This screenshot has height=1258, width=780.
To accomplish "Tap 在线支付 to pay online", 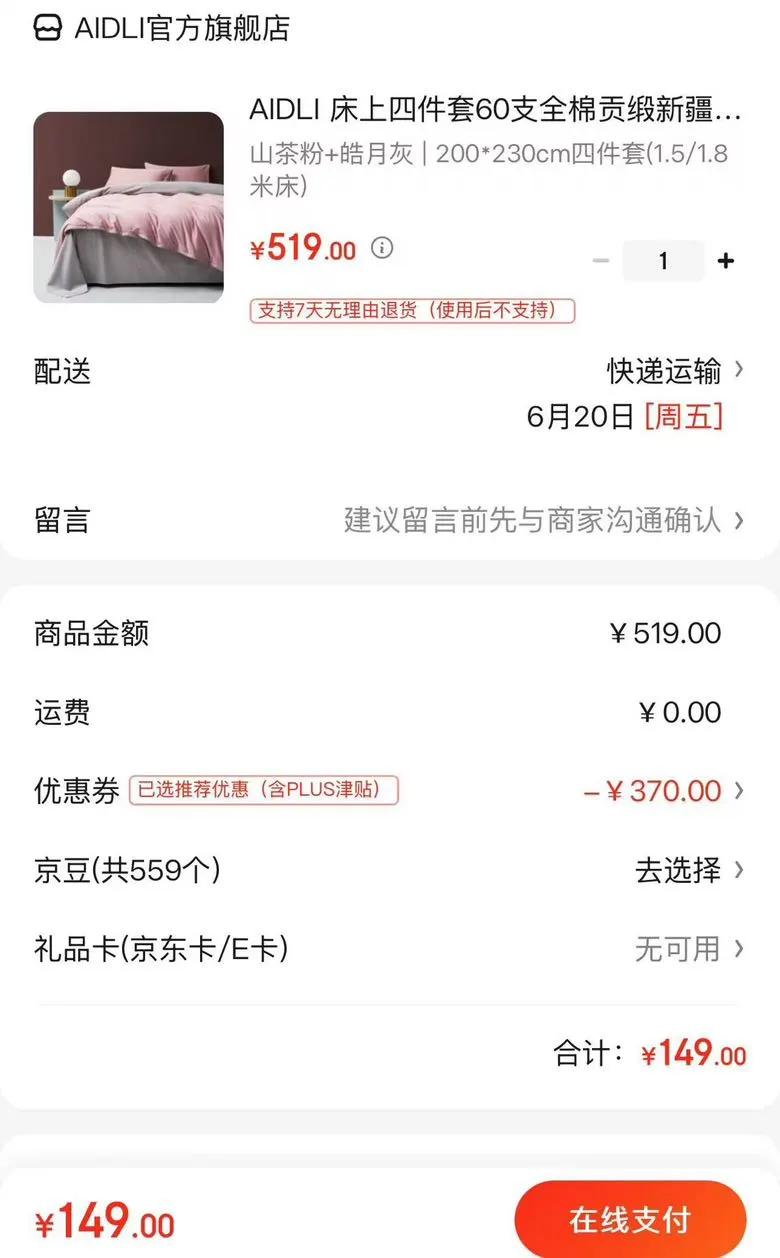I will point(630,1220).
